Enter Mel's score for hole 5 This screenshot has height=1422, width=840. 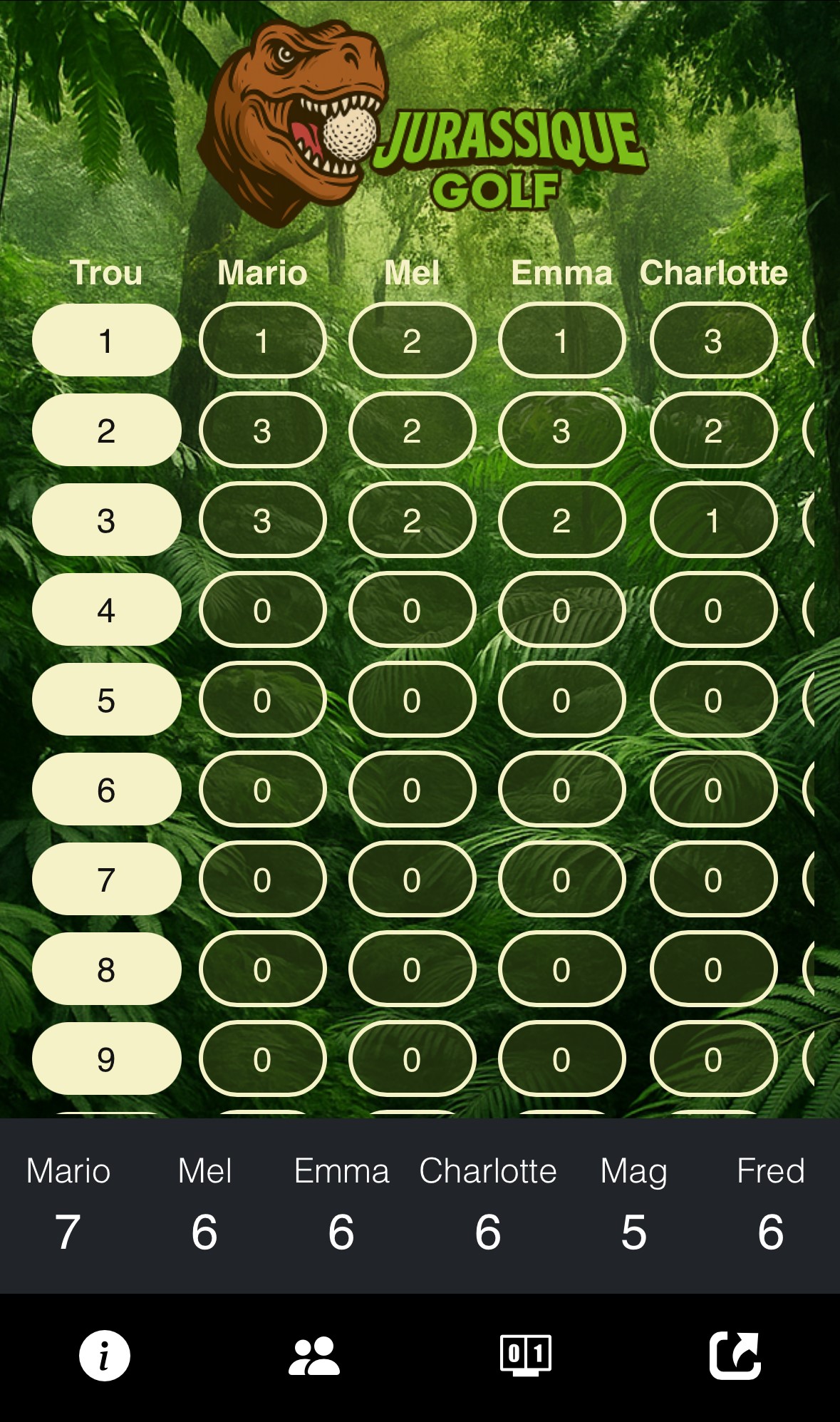(412, 700)
